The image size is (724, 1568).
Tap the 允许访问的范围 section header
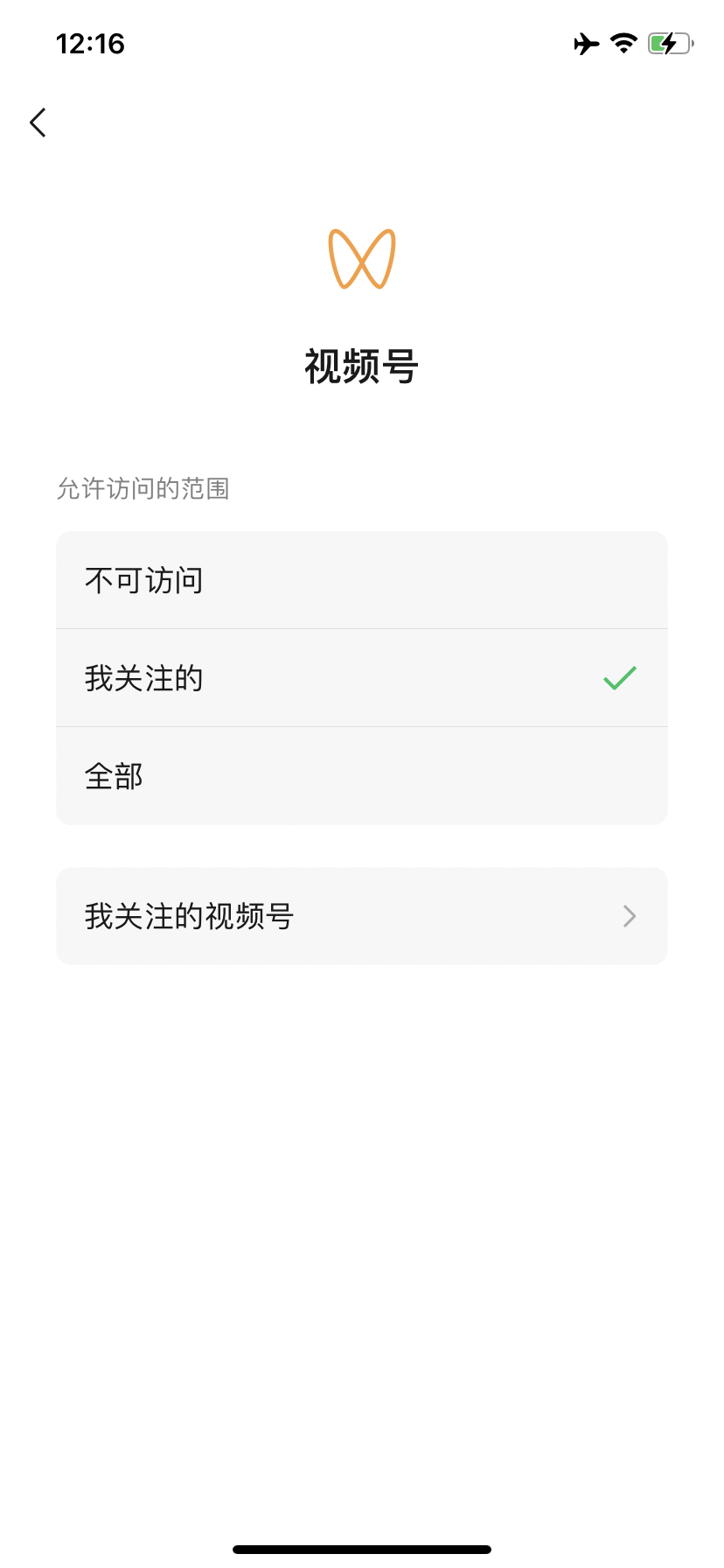point(143,489)
